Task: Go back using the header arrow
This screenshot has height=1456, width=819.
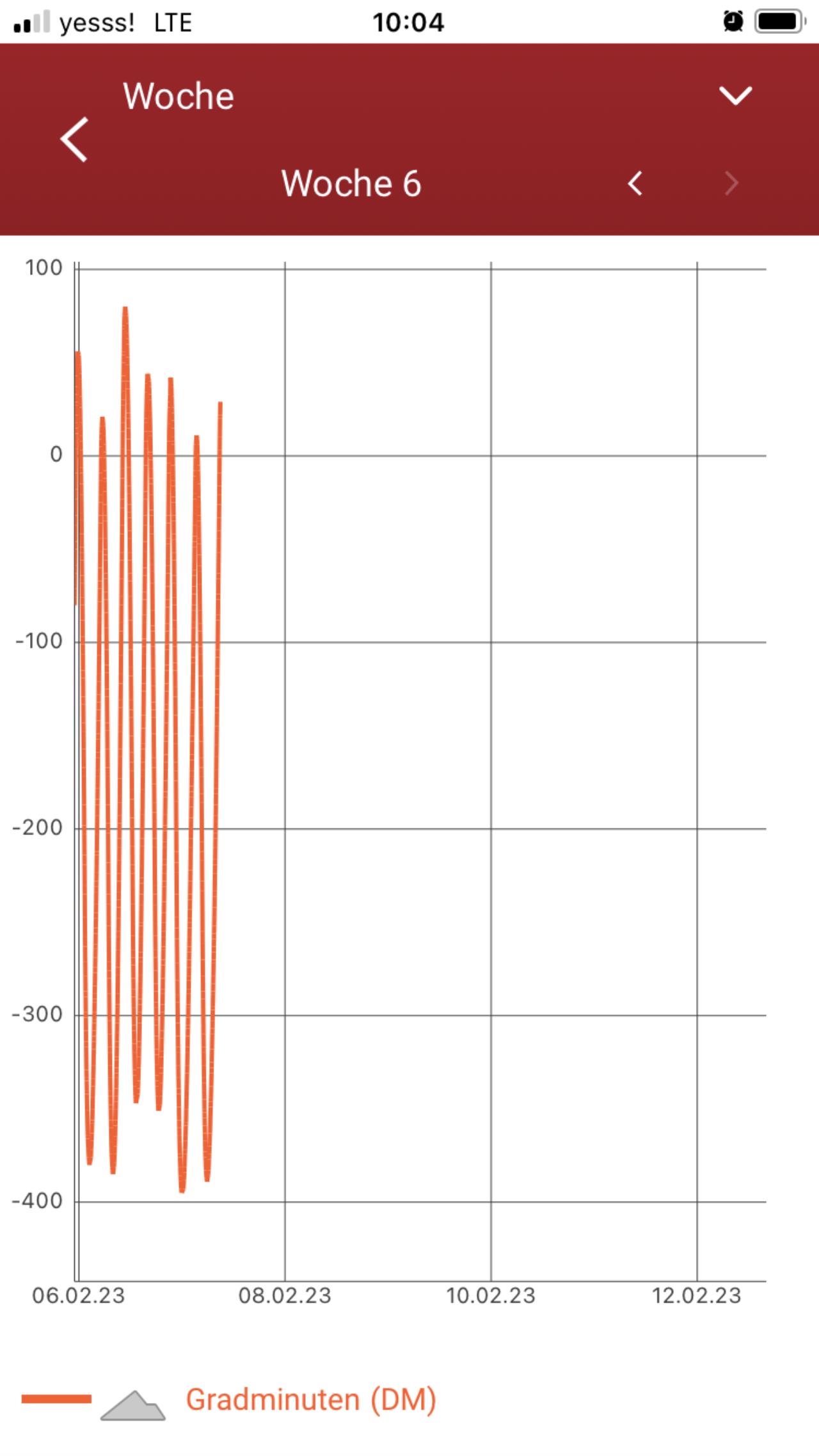Action: pyautogui.click(x=74, y=139)
